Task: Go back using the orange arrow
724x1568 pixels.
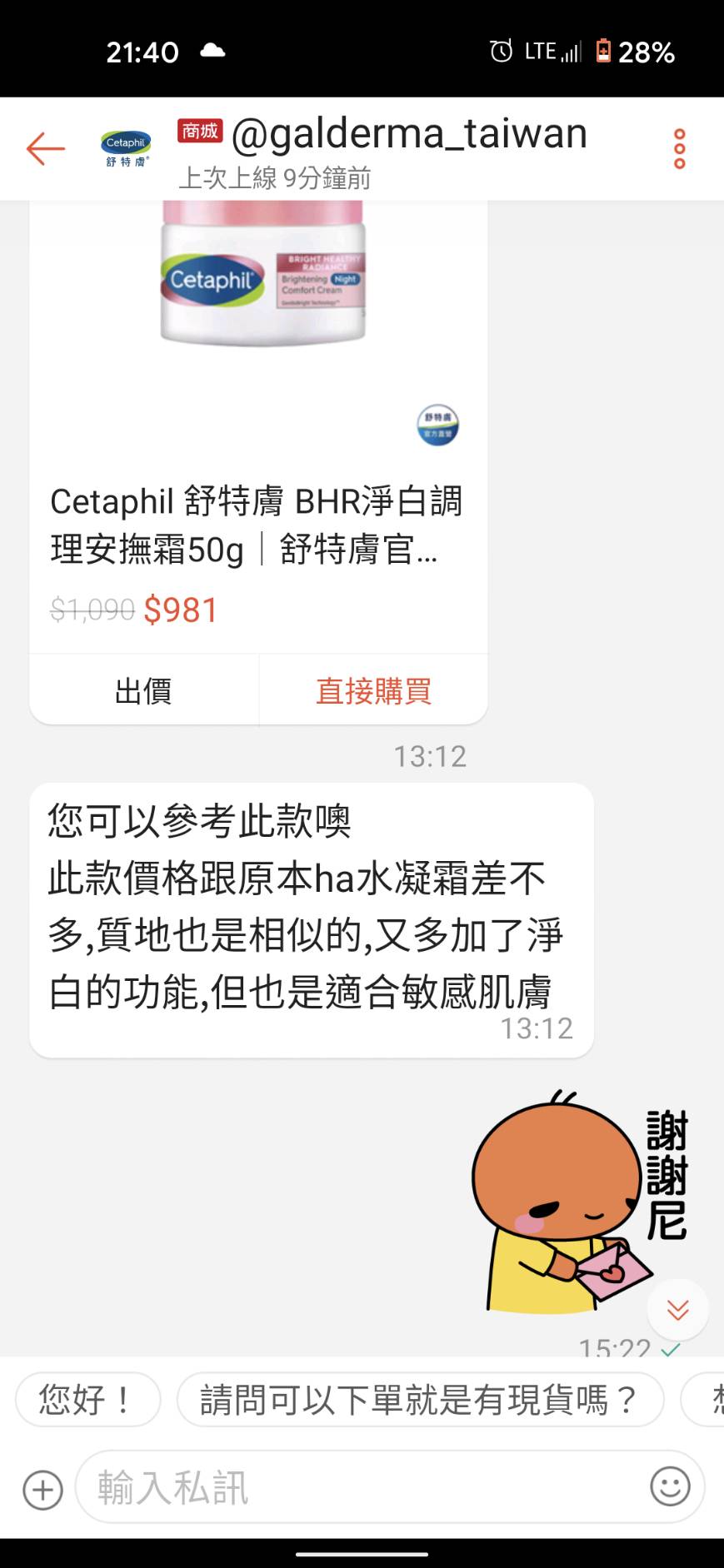Action: (x=46, y=149)
